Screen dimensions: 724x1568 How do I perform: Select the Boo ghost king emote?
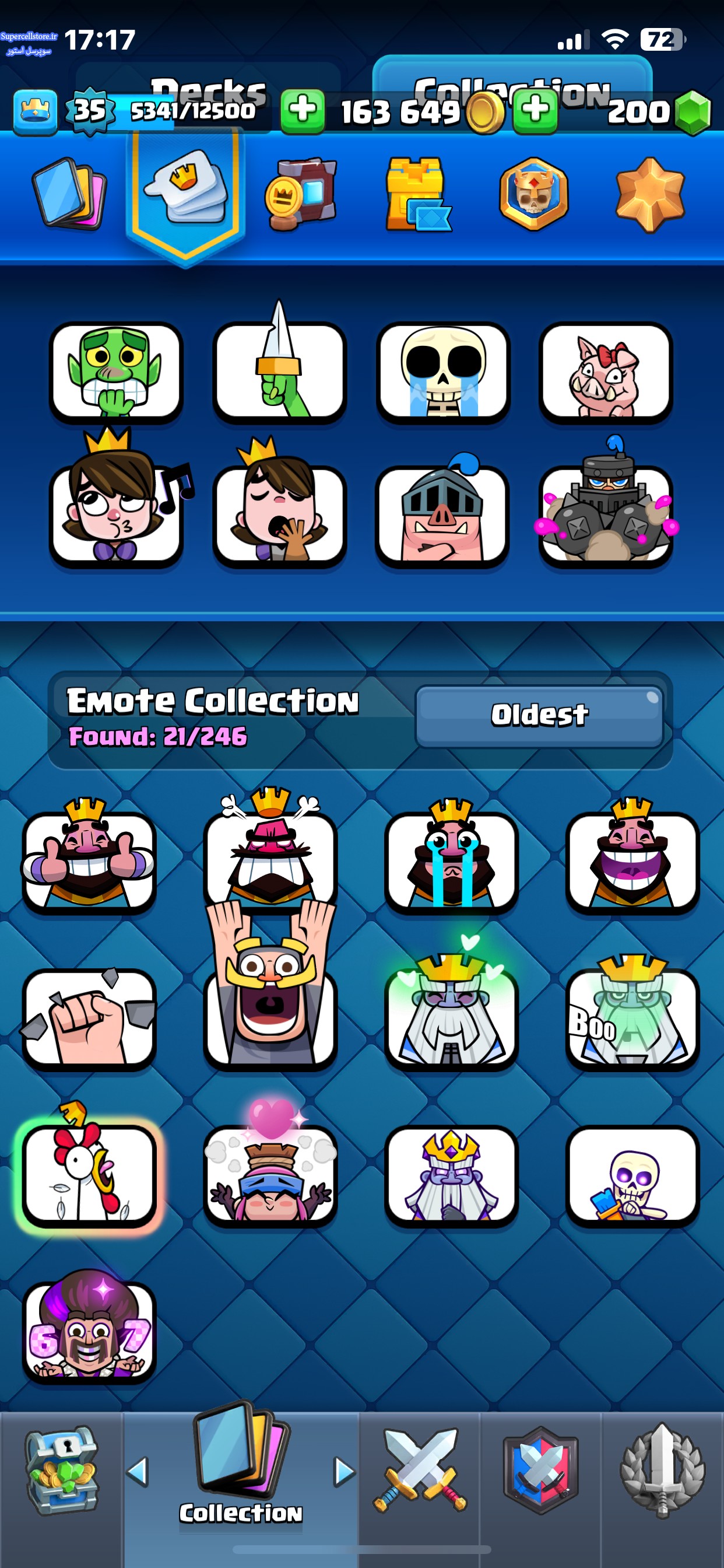pyautogui.click(x=631, y=1017)
